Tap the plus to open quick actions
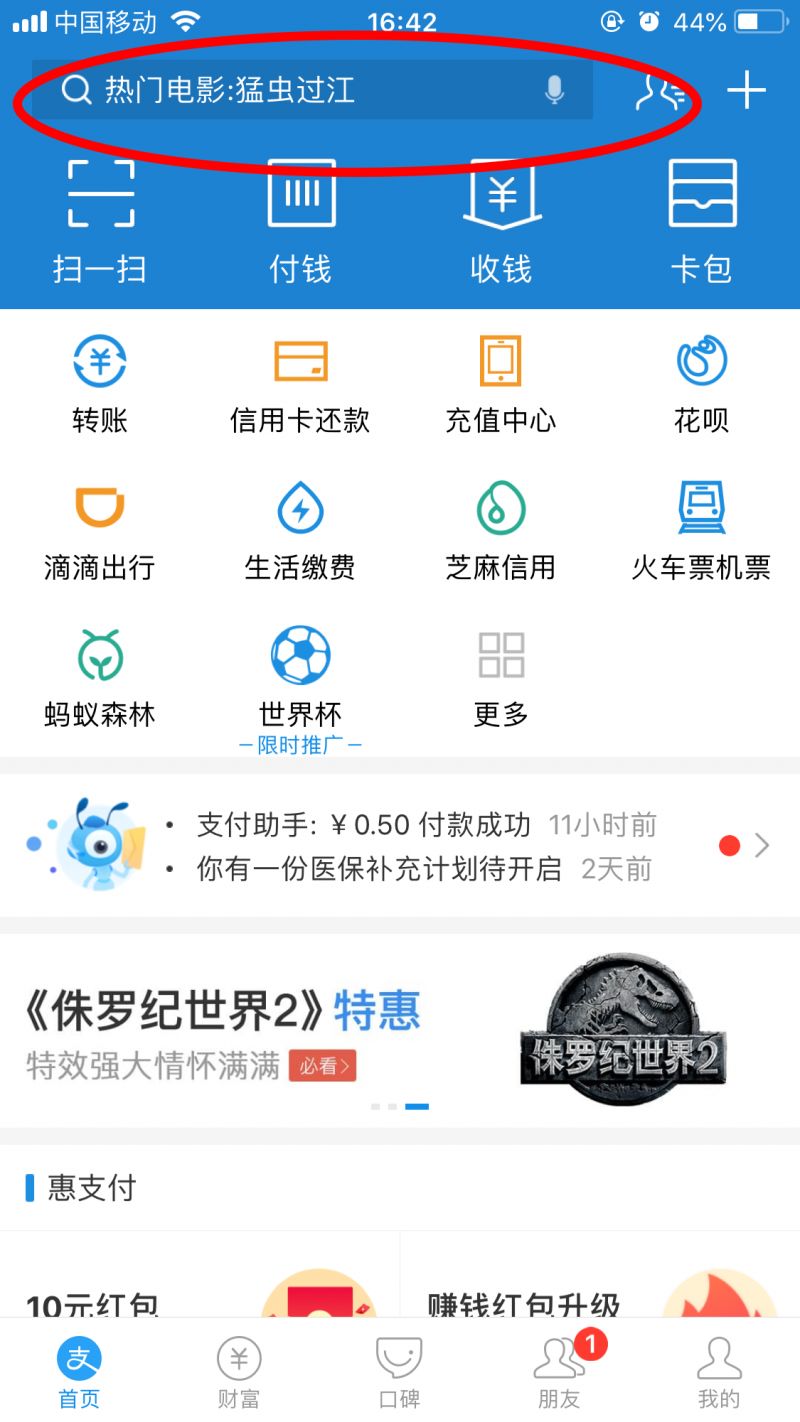 click(x=746, y=90)
